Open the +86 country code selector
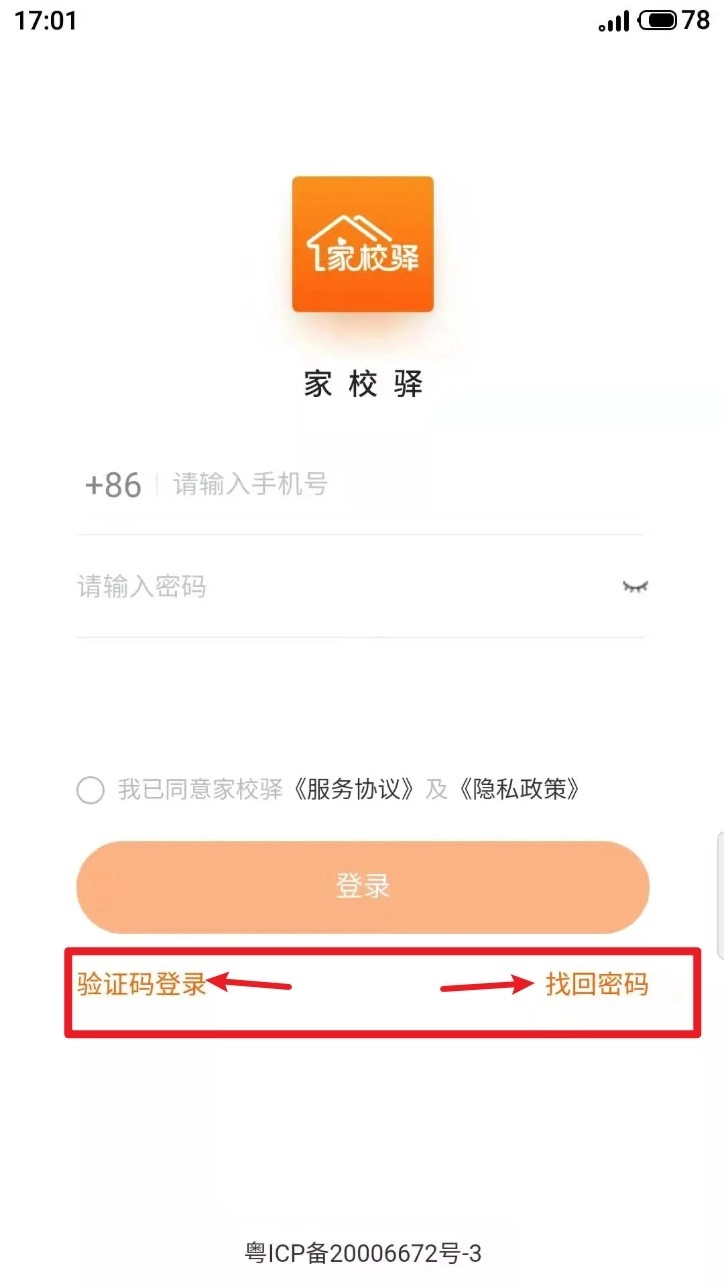This screenshot has width=724, height=1287. (113, 485)
